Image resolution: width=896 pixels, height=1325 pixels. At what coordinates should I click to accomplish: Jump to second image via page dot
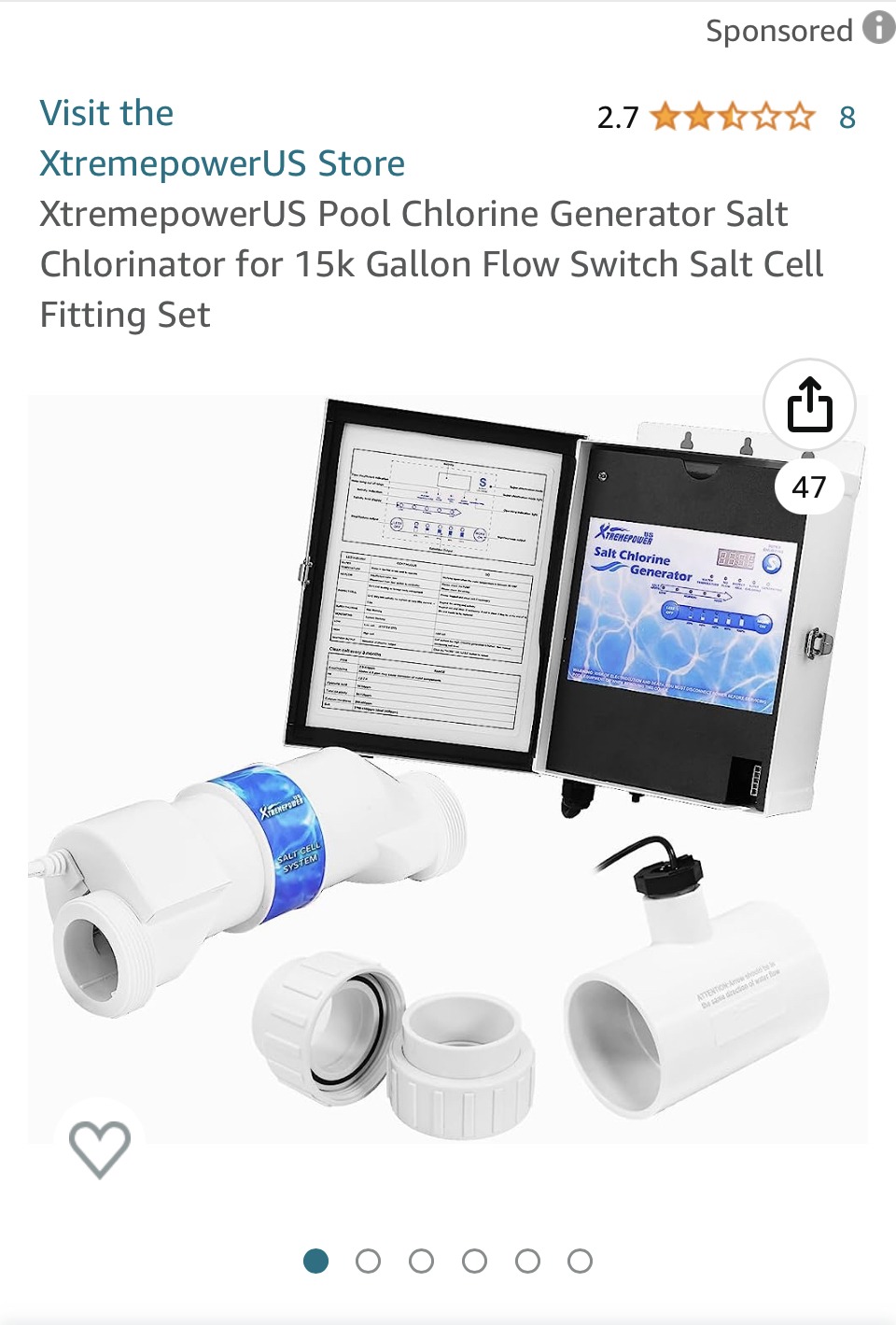coord(369,1262)
